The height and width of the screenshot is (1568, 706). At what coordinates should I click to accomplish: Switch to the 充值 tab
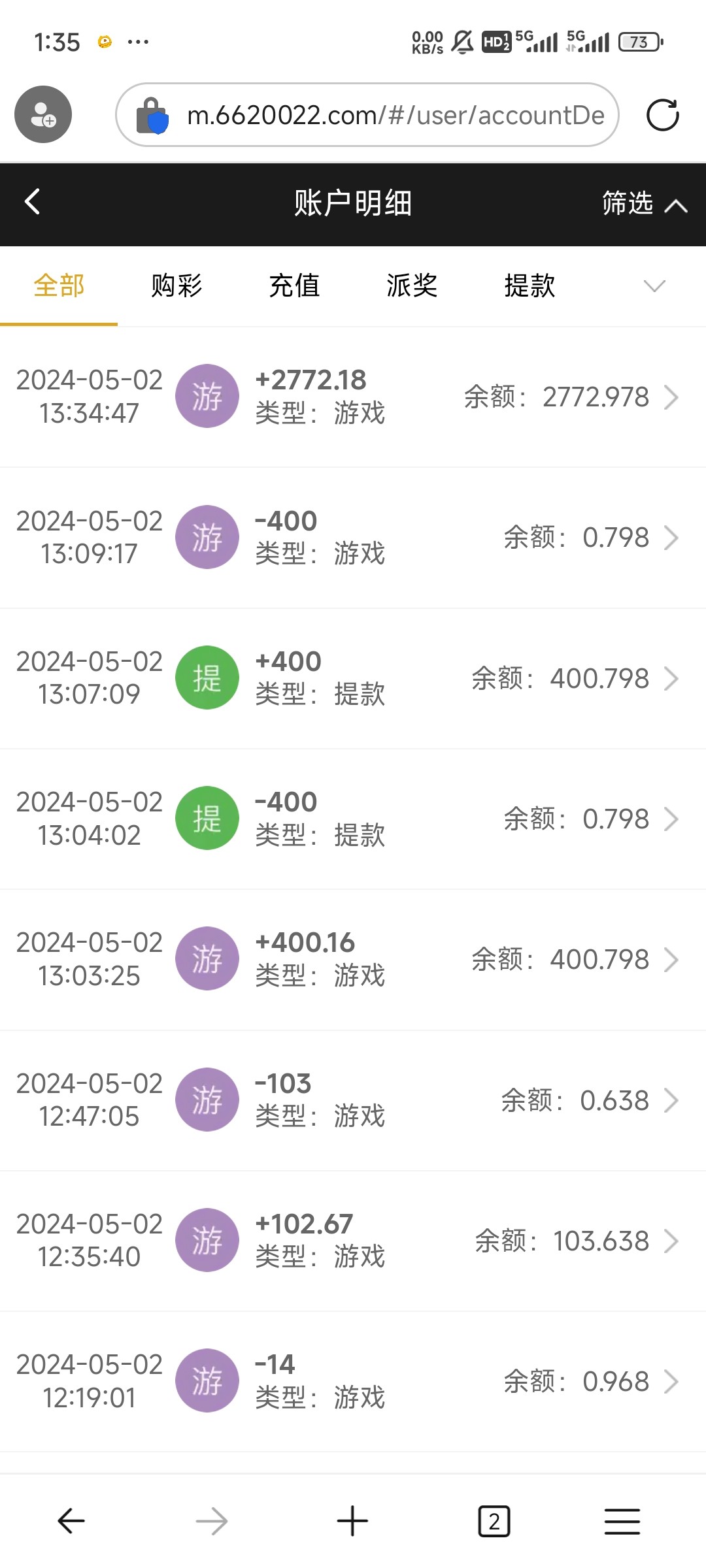294,286
